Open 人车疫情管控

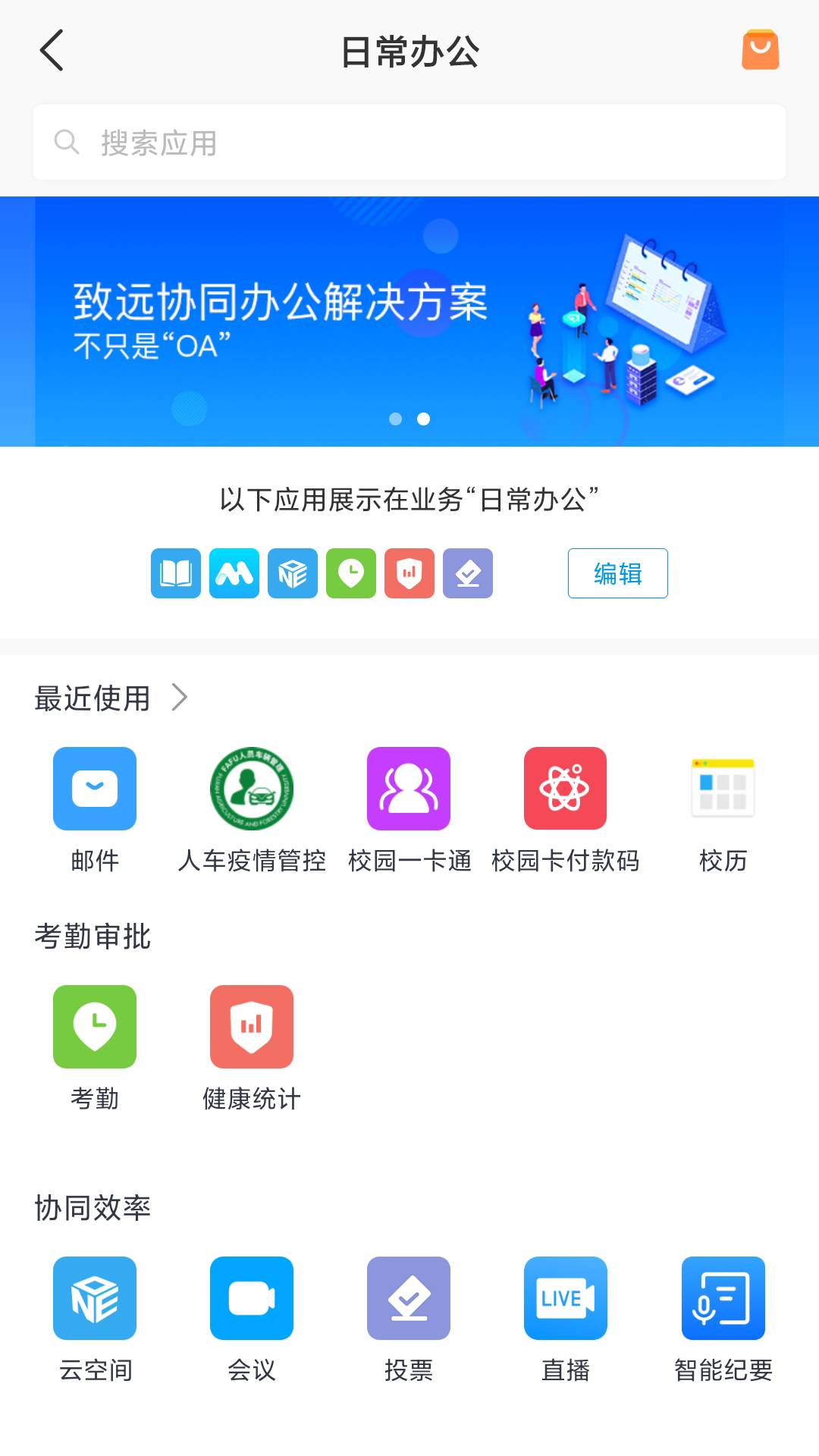pos(252,789)
